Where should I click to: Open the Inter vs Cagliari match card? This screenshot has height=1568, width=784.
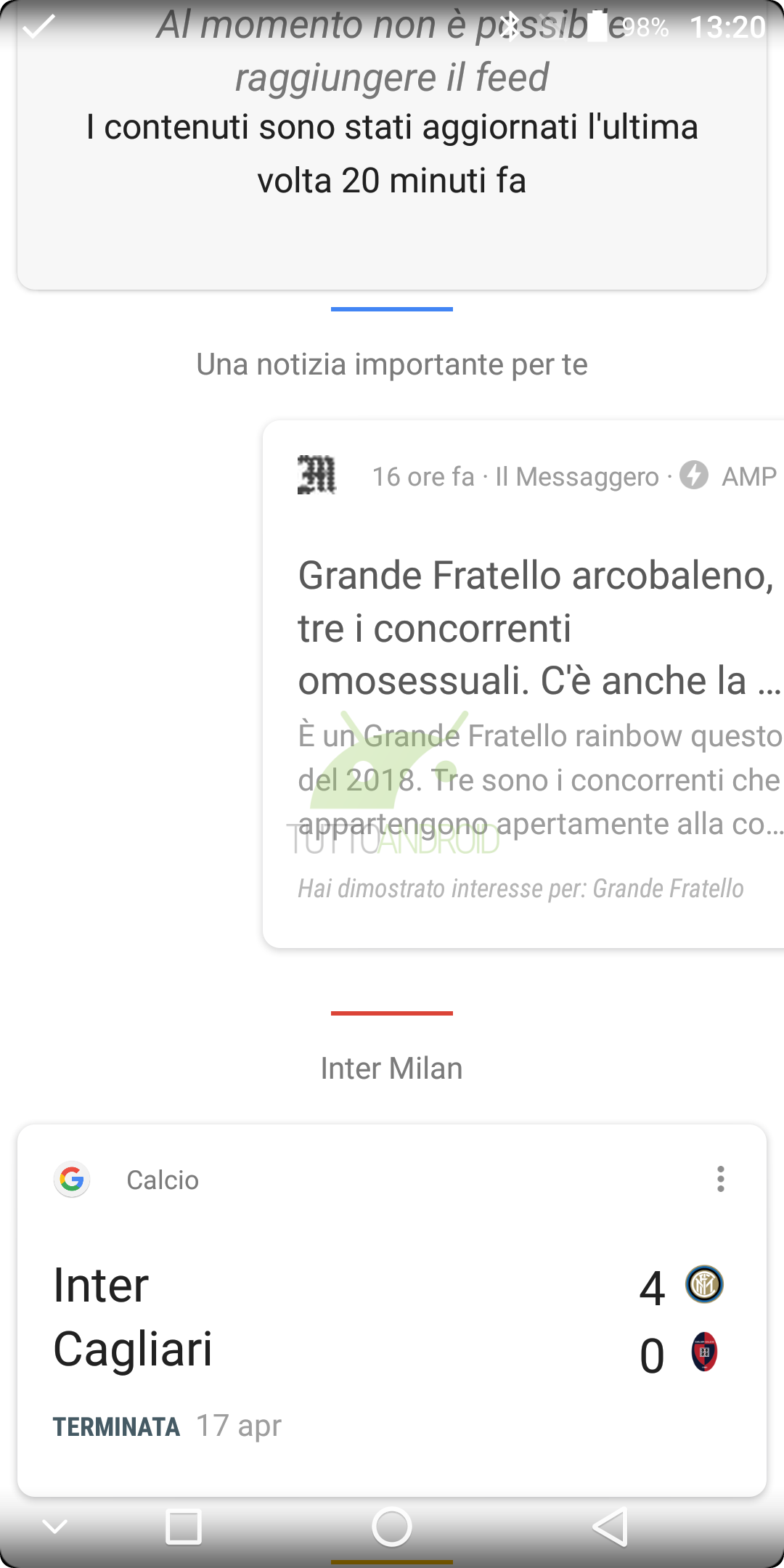pyautogui.click(x=392, y=1310)
